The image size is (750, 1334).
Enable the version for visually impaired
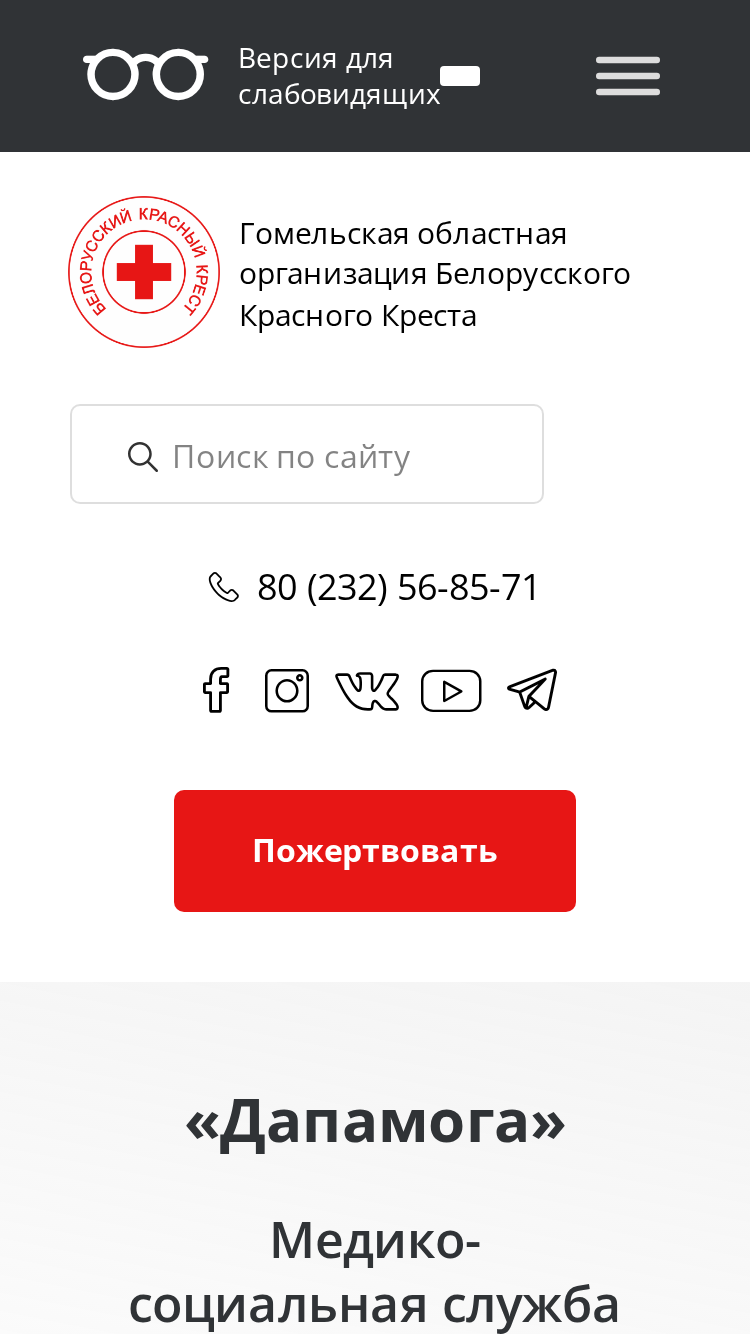tap(282, 76)
